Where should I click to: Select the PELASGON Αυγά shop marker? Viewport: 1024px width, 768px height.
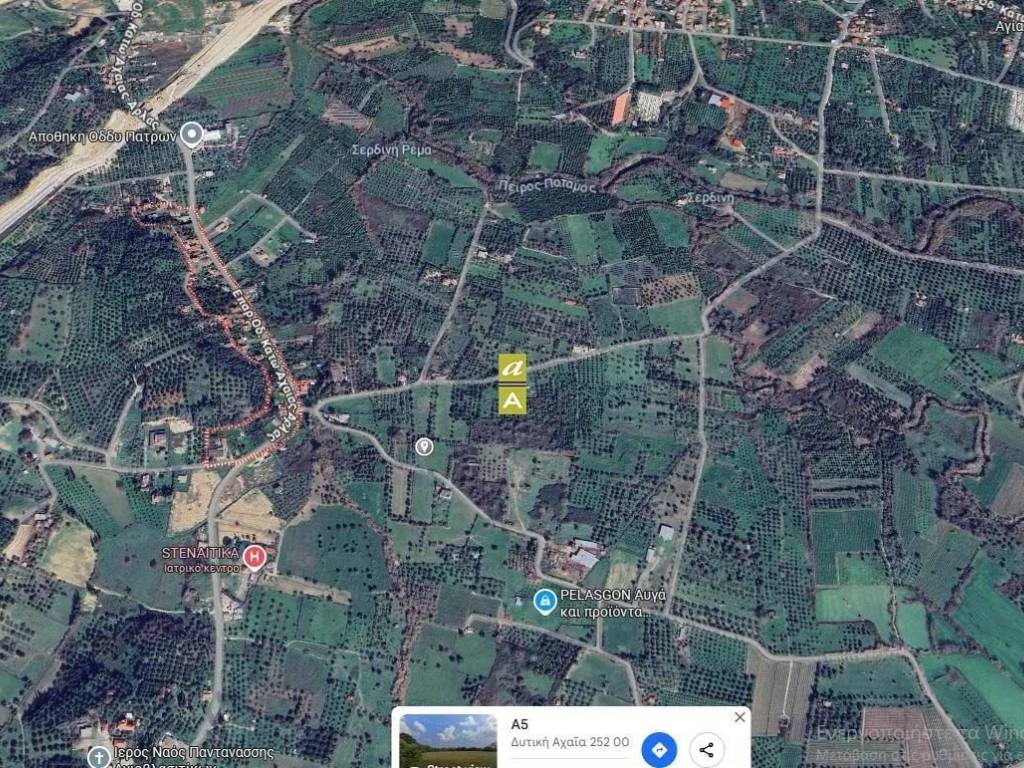tap(545, 601)
